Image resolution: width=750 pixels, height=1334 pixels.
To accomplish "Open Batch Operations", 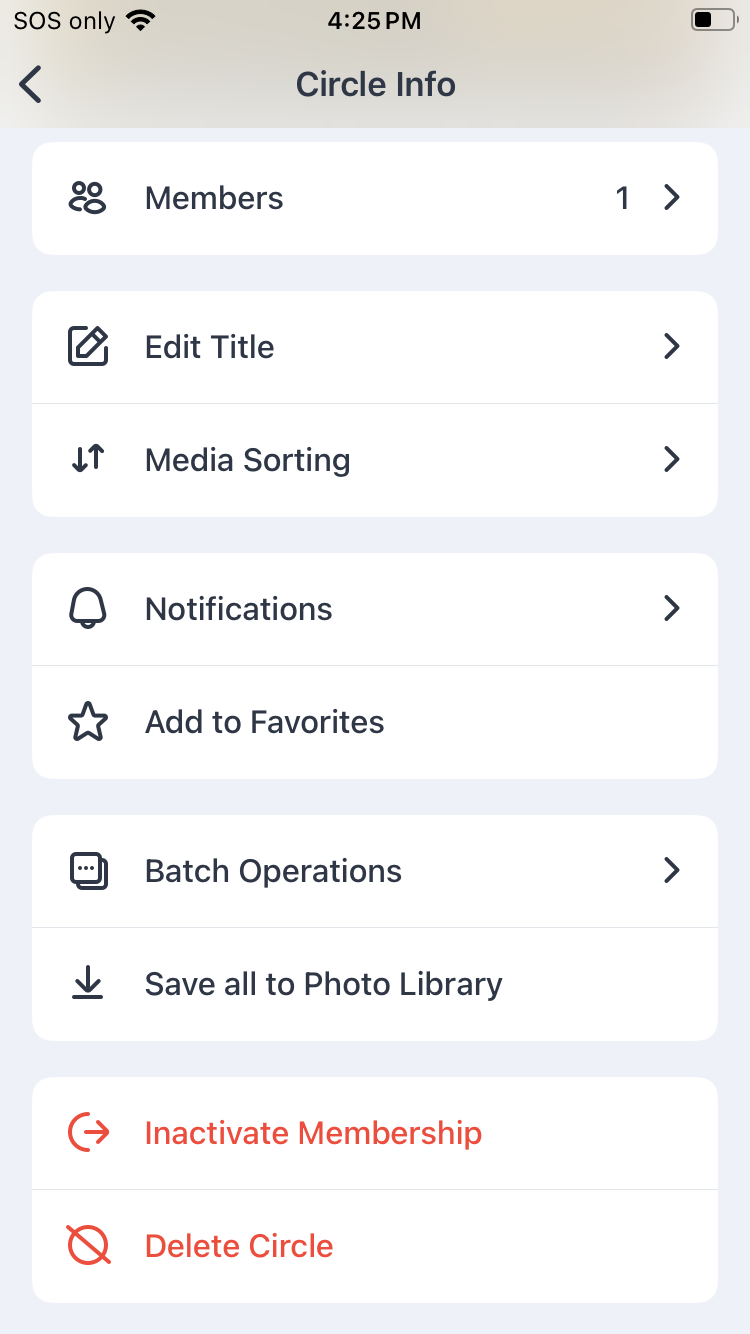I will tap(375, 871).
